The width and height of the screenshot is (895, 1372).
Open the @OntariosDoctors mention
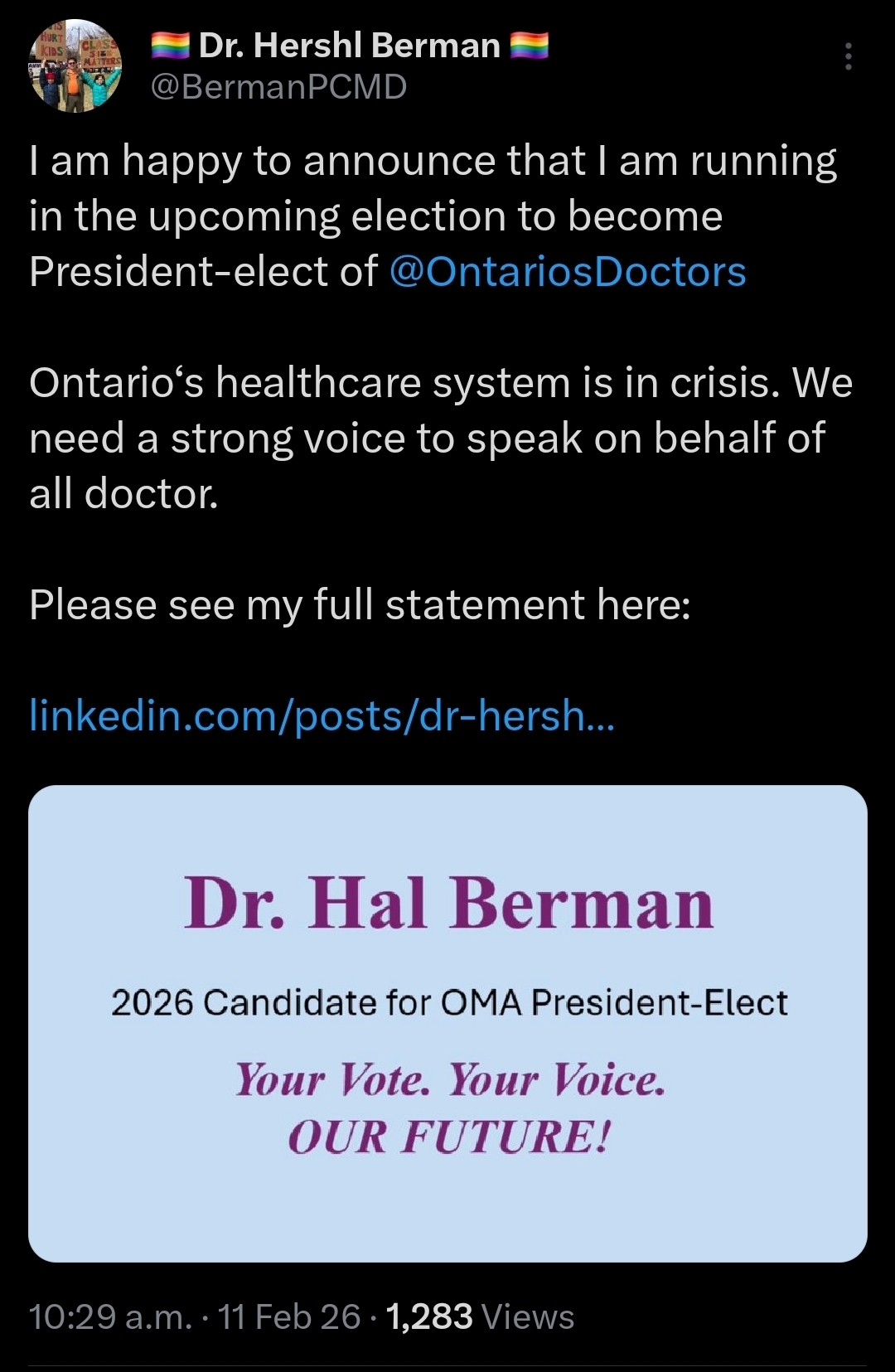[x=568, y=272]
